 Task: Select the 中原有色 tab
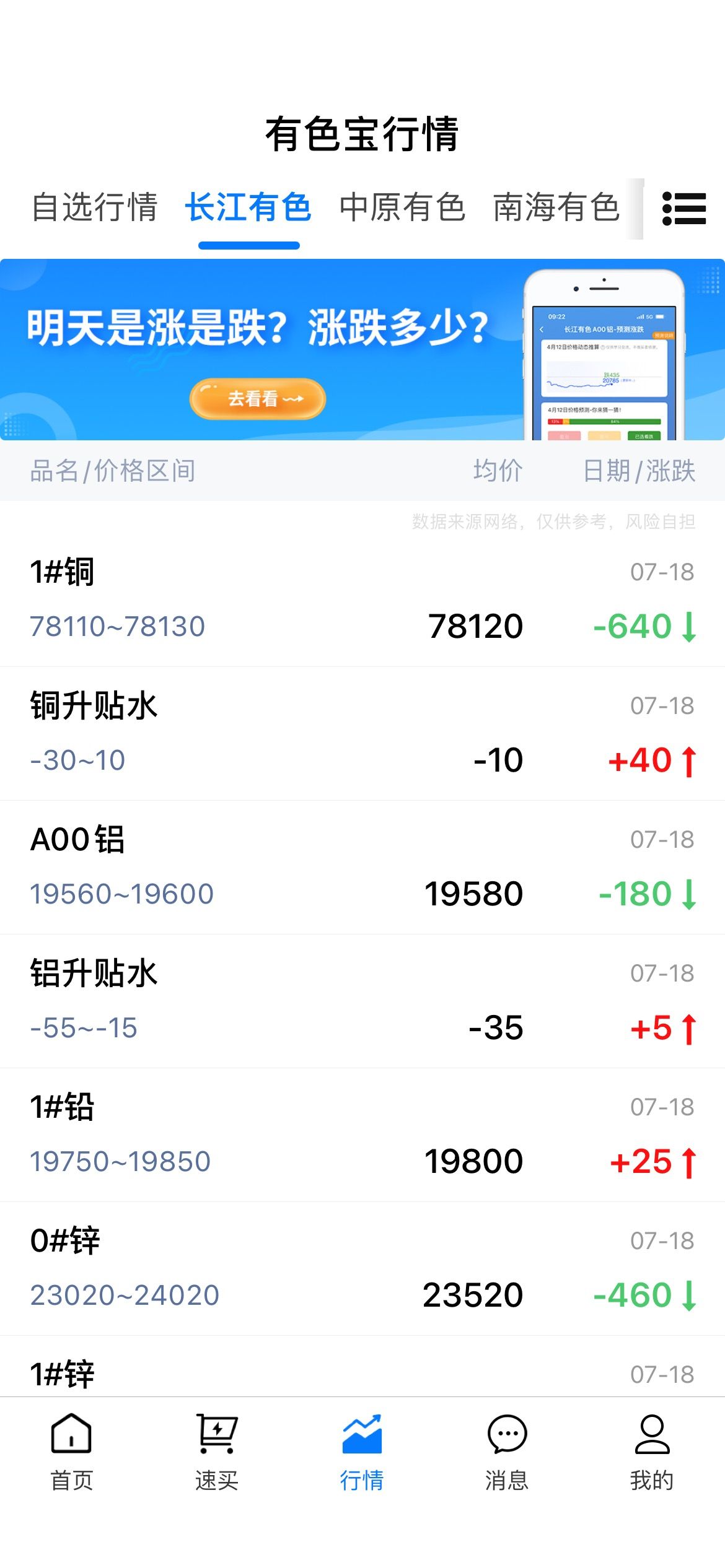pyautogui.click(x=402, y=207)
